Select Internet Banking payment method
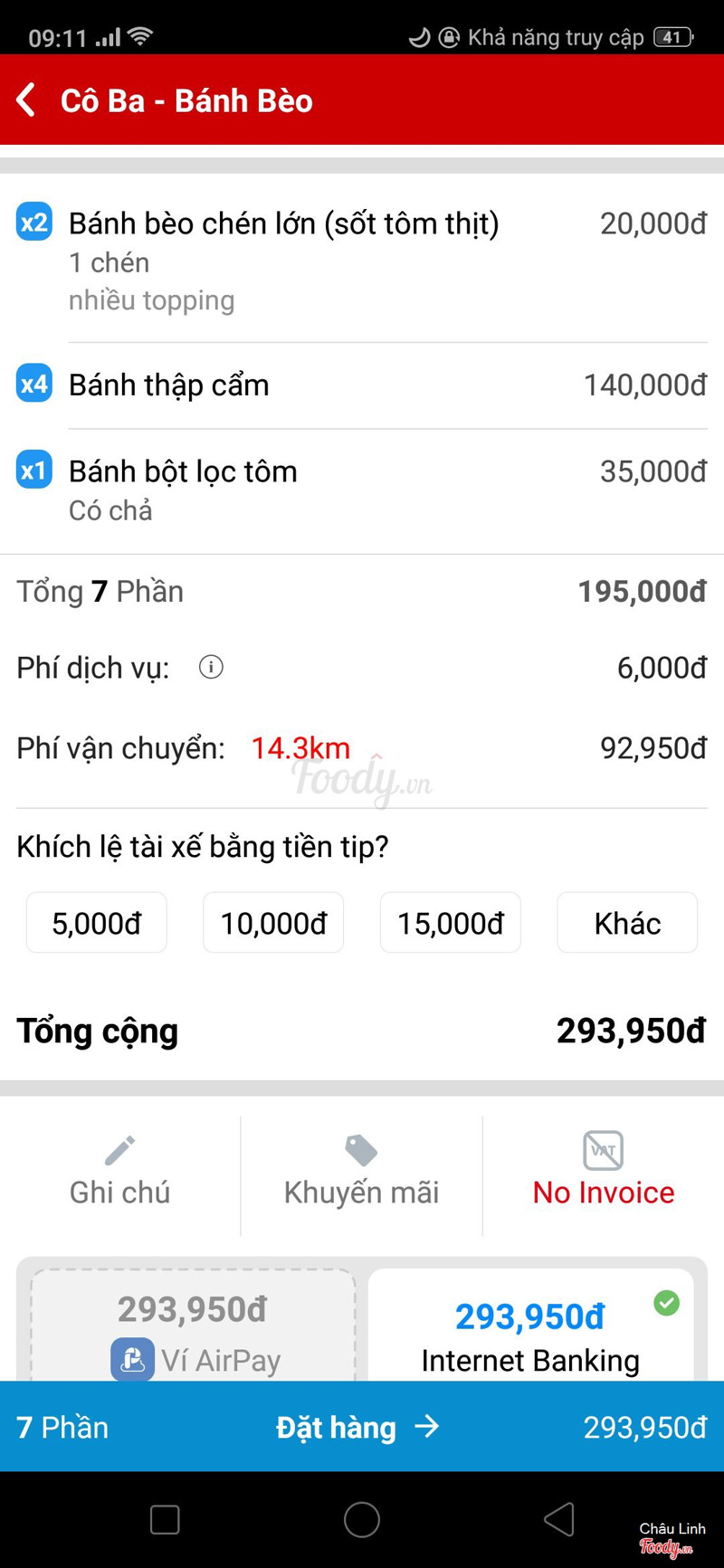Viewport: 724px width, 1568px height. click(x=530, y=1332)
